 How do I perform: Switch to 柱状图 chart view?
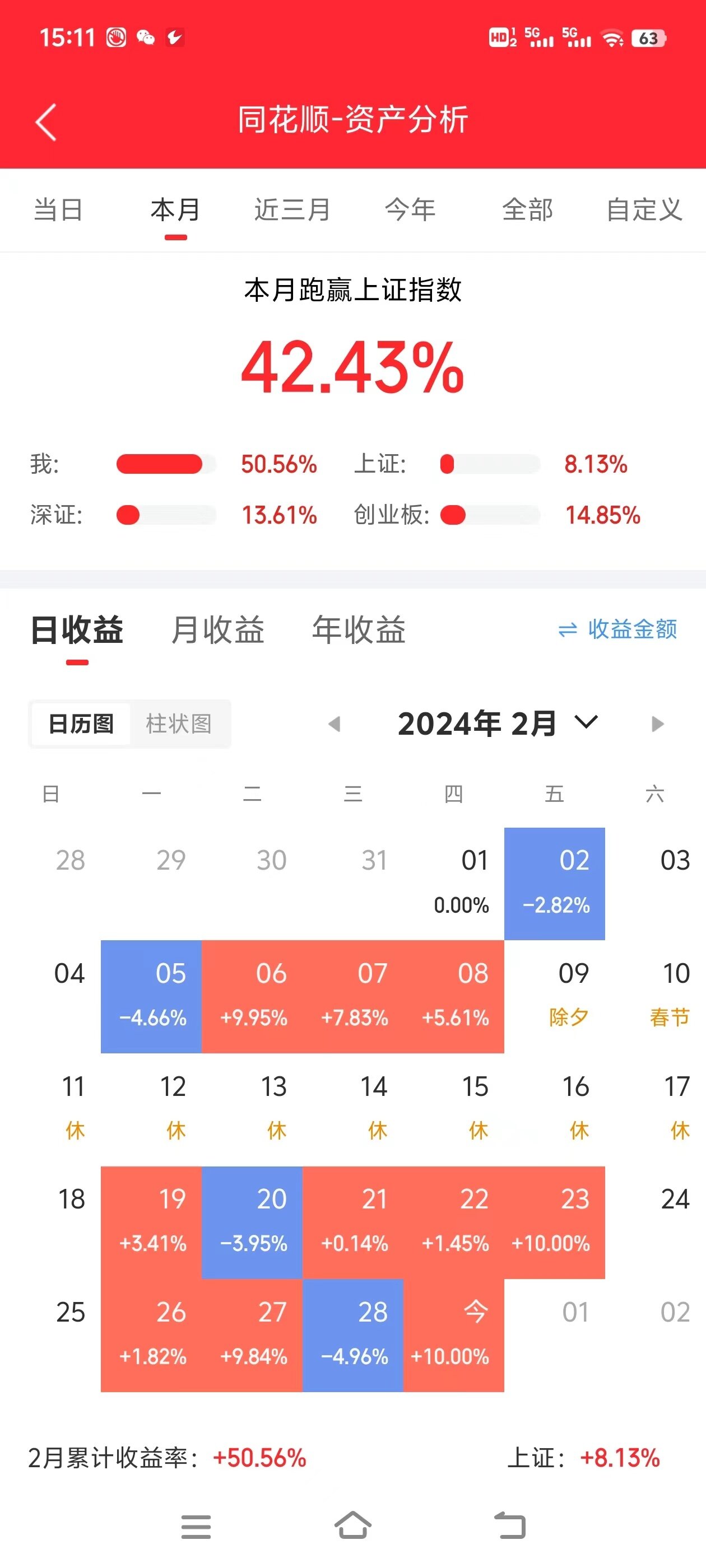179,724
